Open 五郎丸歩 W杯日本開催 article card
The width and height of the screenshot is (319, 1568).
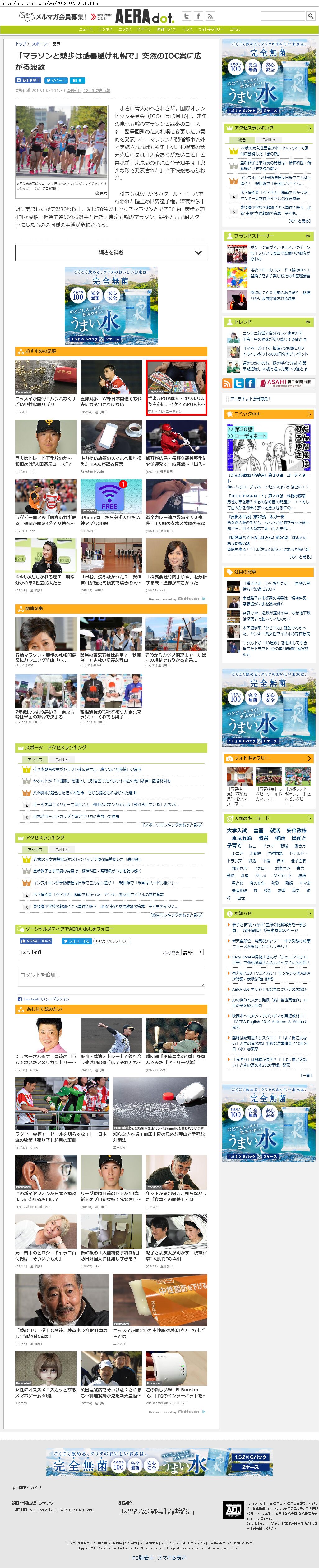point(111,401)
